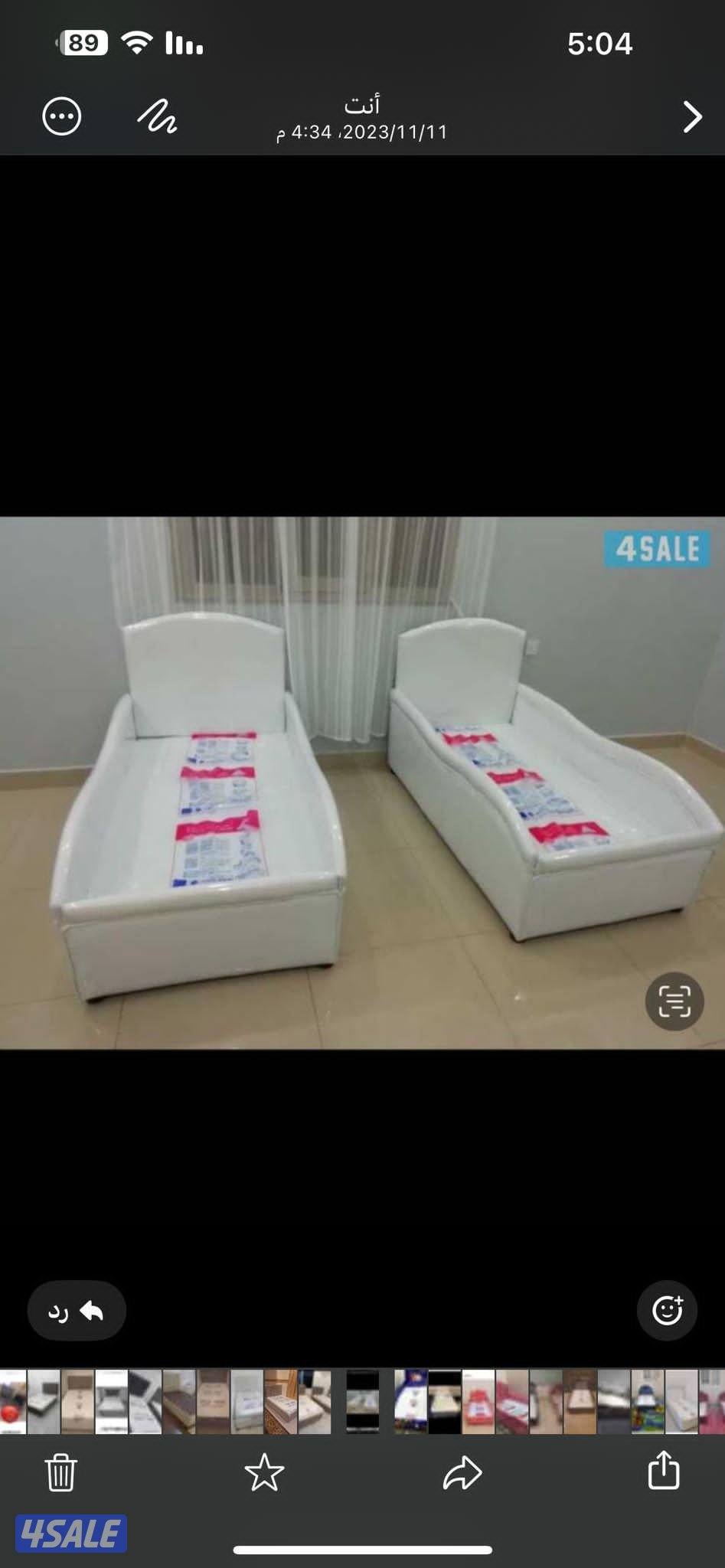The image size is (725, 1568).
Task: Go back using the chevron arrow
Action: 691,117
